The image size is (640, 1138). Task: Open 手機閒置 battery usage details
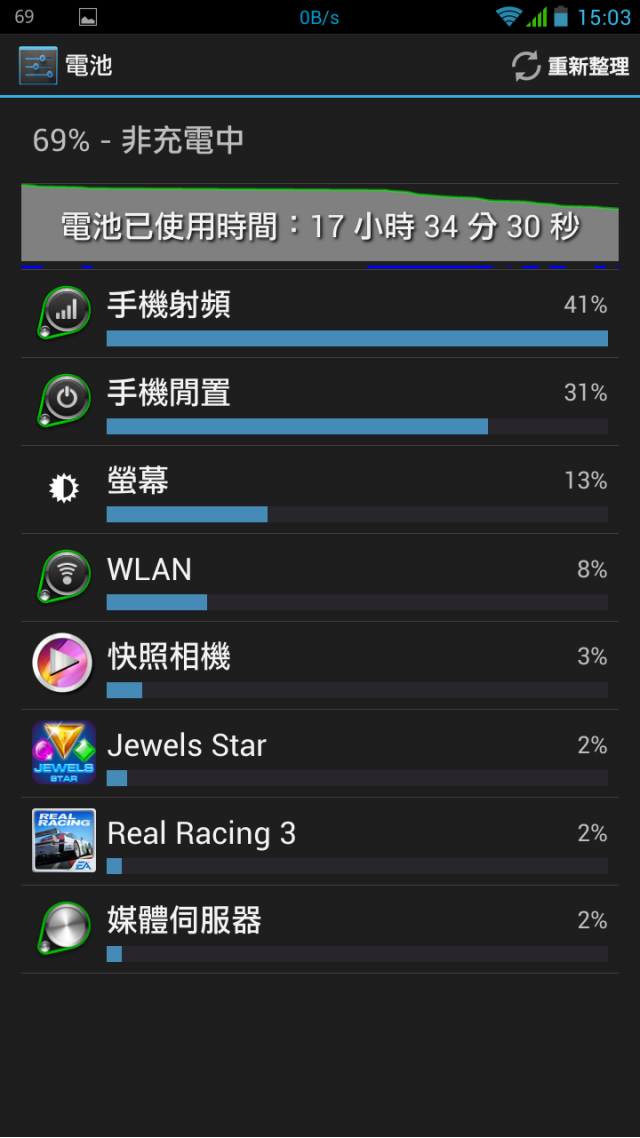(320, 402)
